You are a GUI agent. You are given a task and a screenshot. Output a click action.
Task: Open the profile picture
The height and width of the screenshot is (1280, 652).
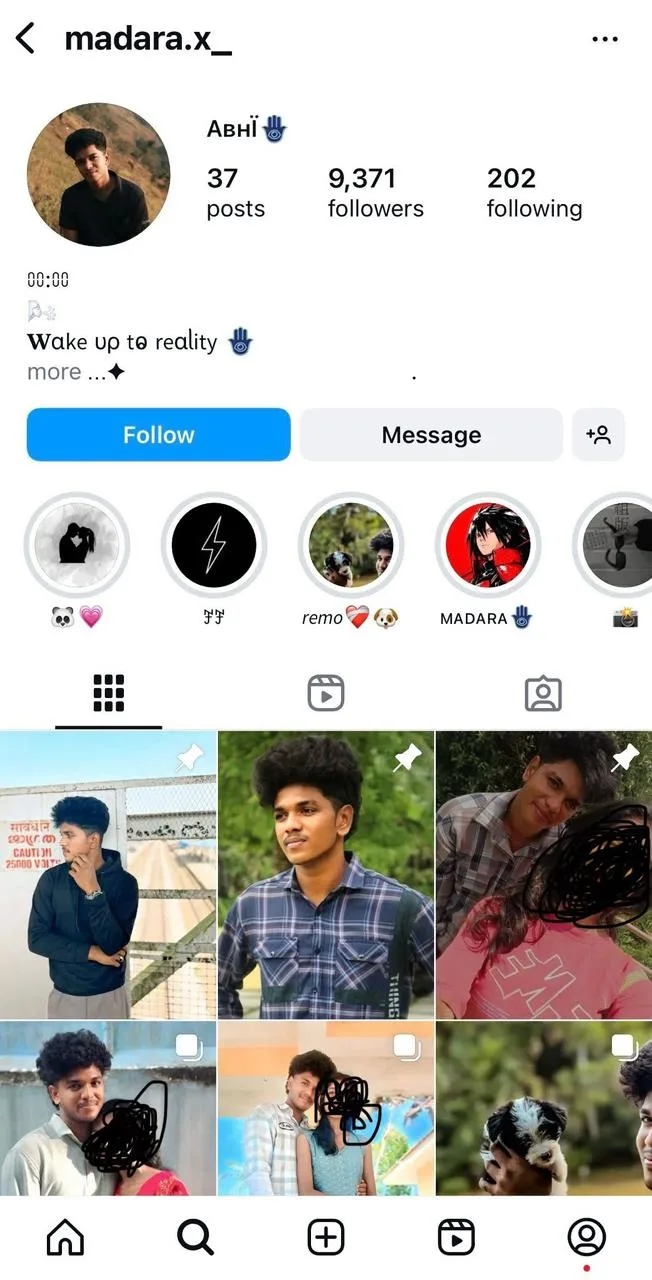98,174
